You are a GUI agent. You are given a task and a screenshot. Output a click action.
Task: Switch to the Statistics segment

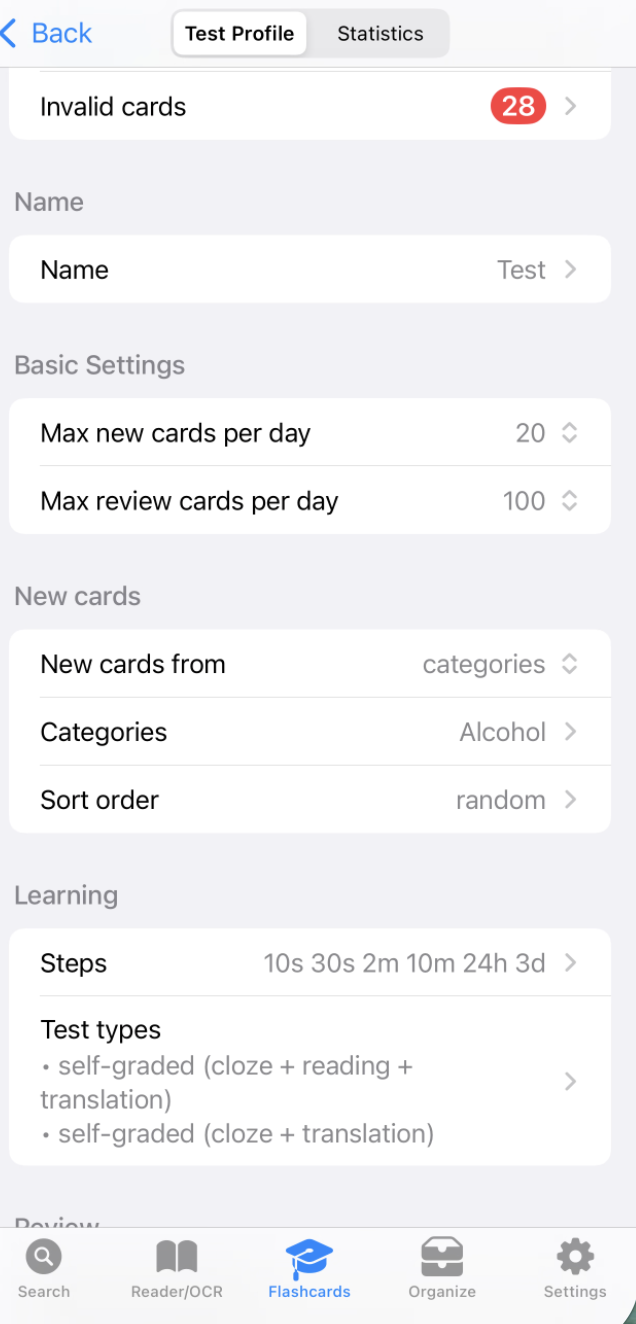pos(380,33)
